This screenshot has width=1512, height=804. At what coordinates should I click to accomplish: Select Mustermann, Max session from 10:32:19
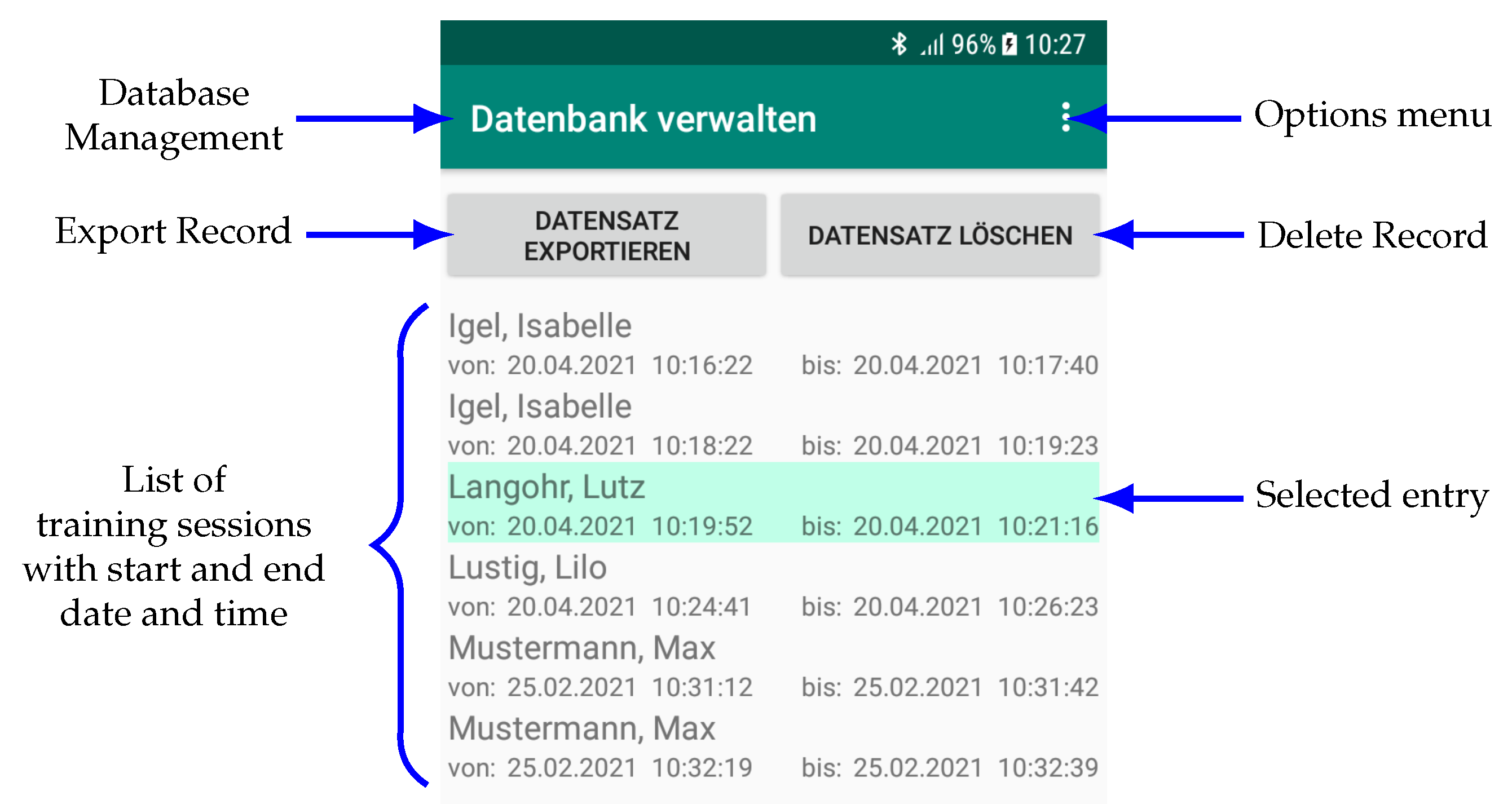pos(773,746)
